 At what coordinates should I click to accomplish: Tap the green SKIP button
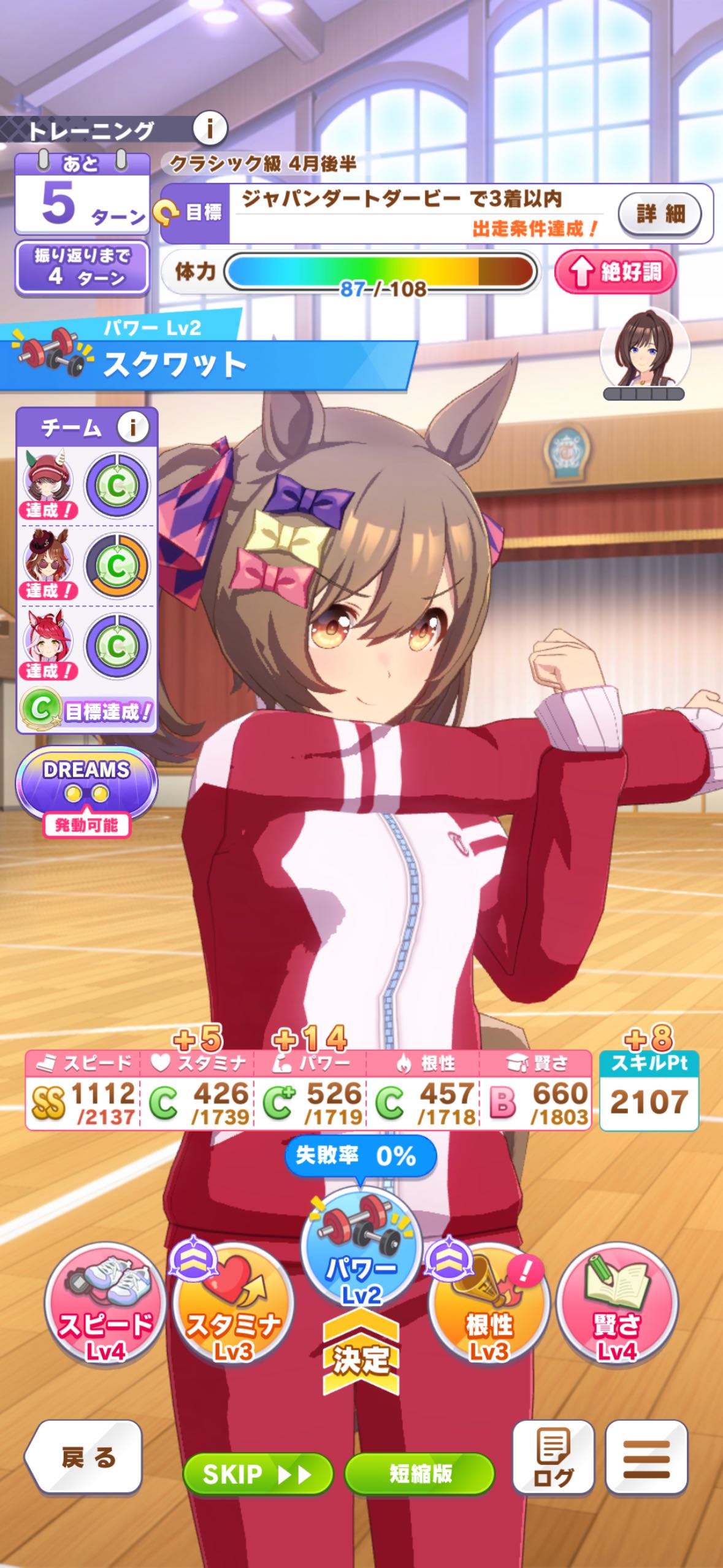tap(258, 1474)
